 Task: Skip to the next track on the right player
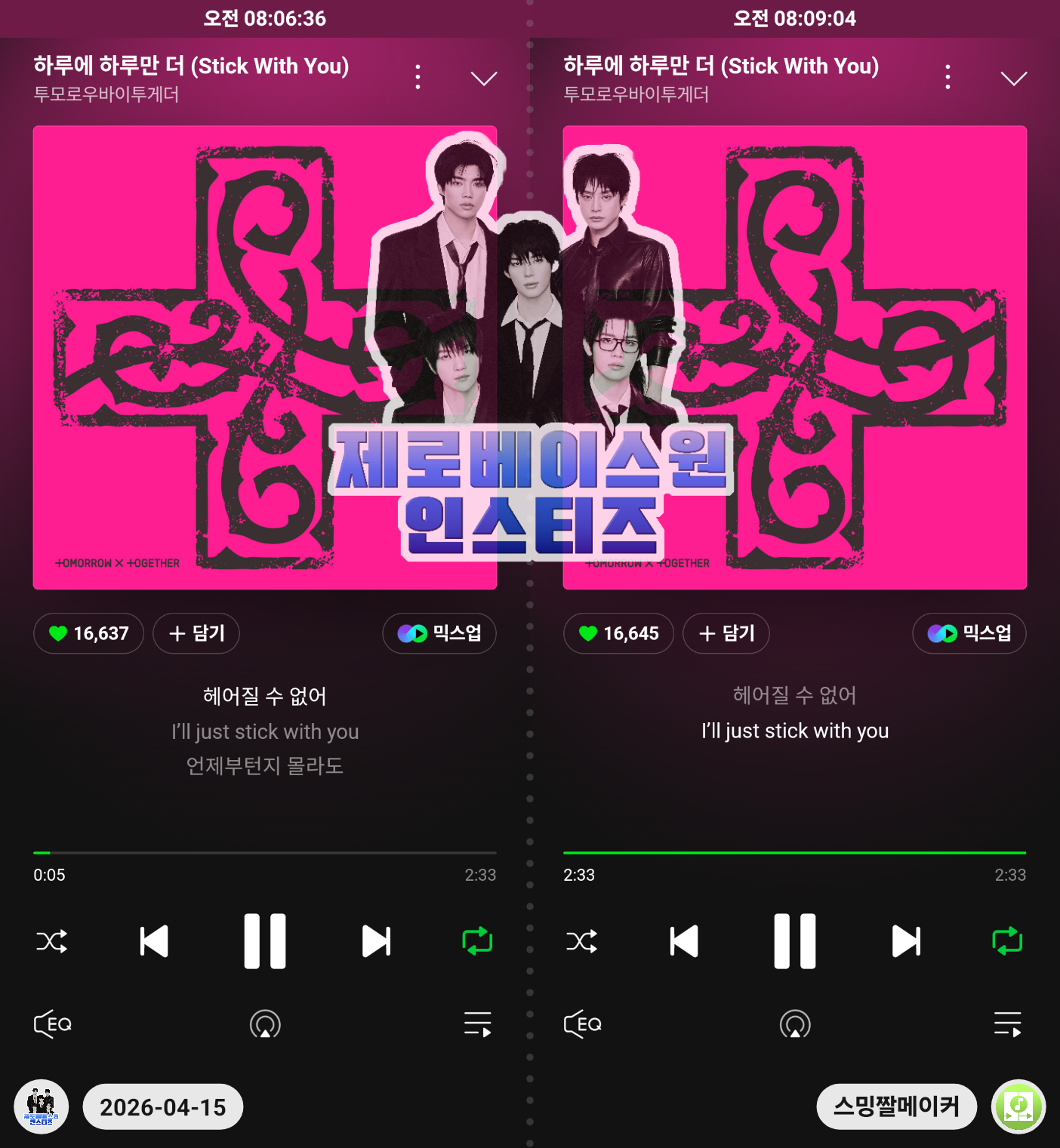pyautogui.click(x=905, y=940)
